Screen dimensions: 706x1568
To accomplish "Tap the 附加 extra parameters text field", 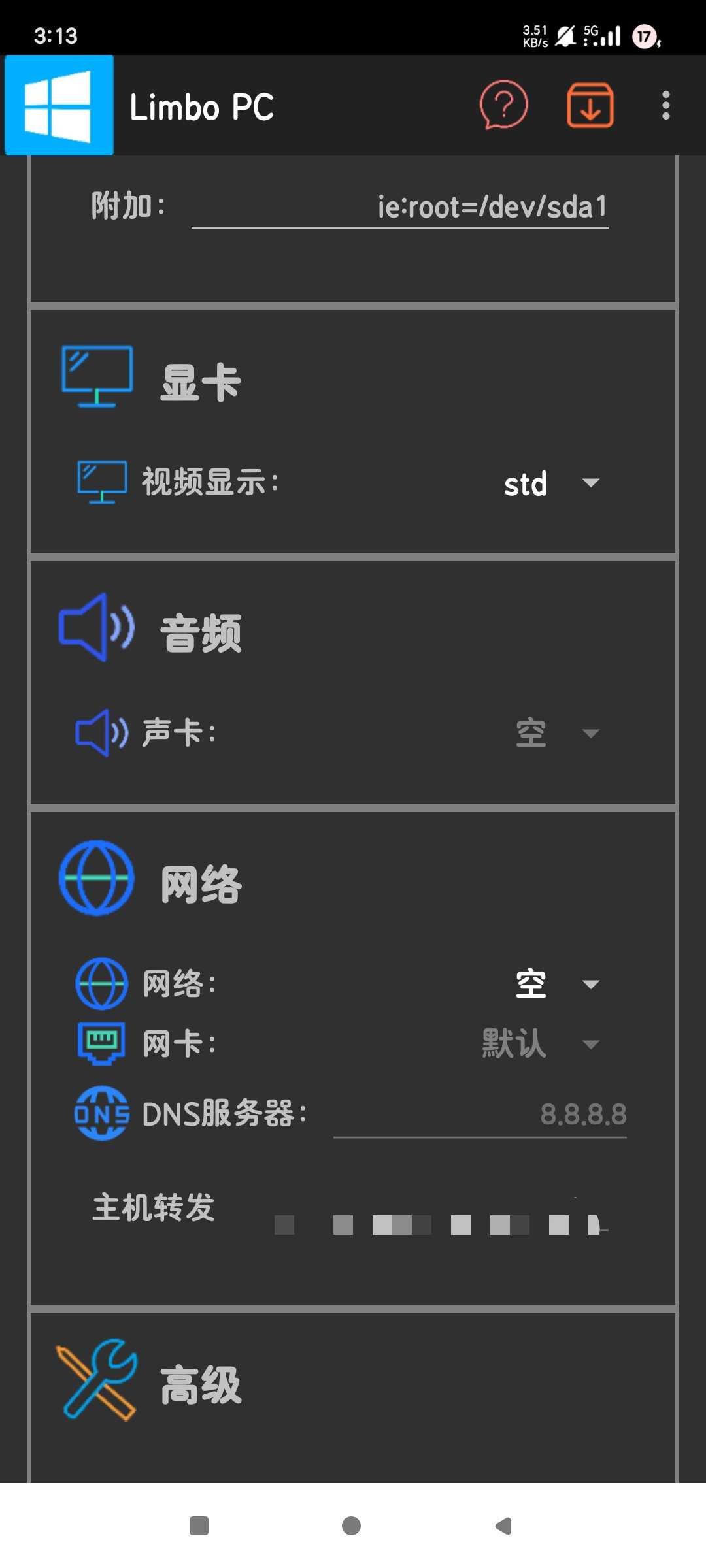I will click(x=399, y=208).
